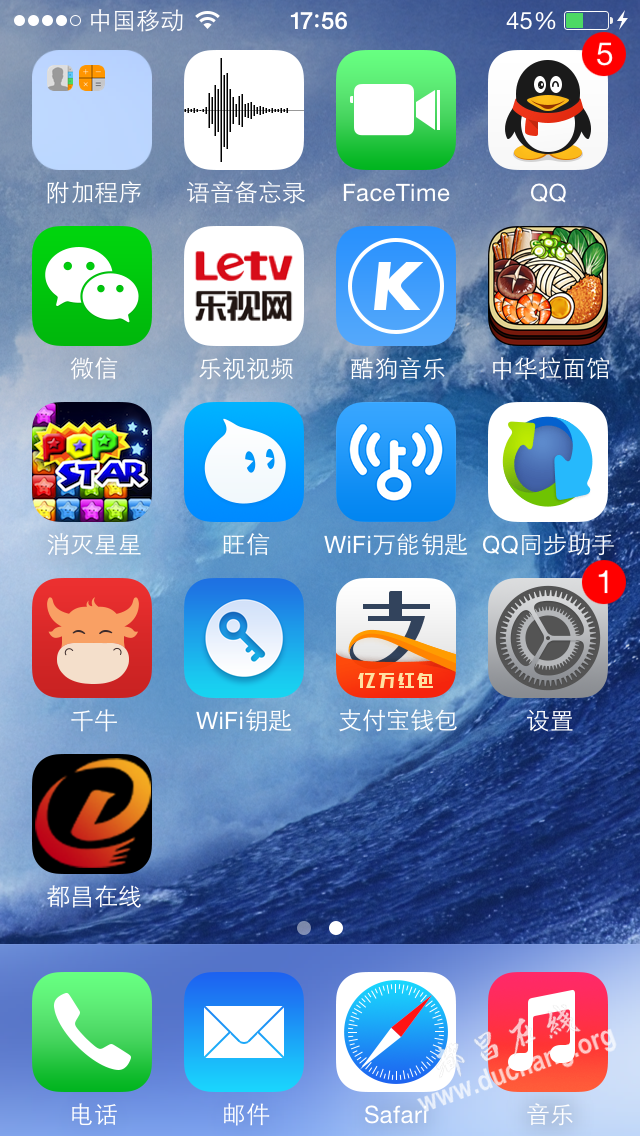Open the 邮件 Mail app in the dock
The width and height of the screenshot is (640, 1136).
coord(244,1032)
